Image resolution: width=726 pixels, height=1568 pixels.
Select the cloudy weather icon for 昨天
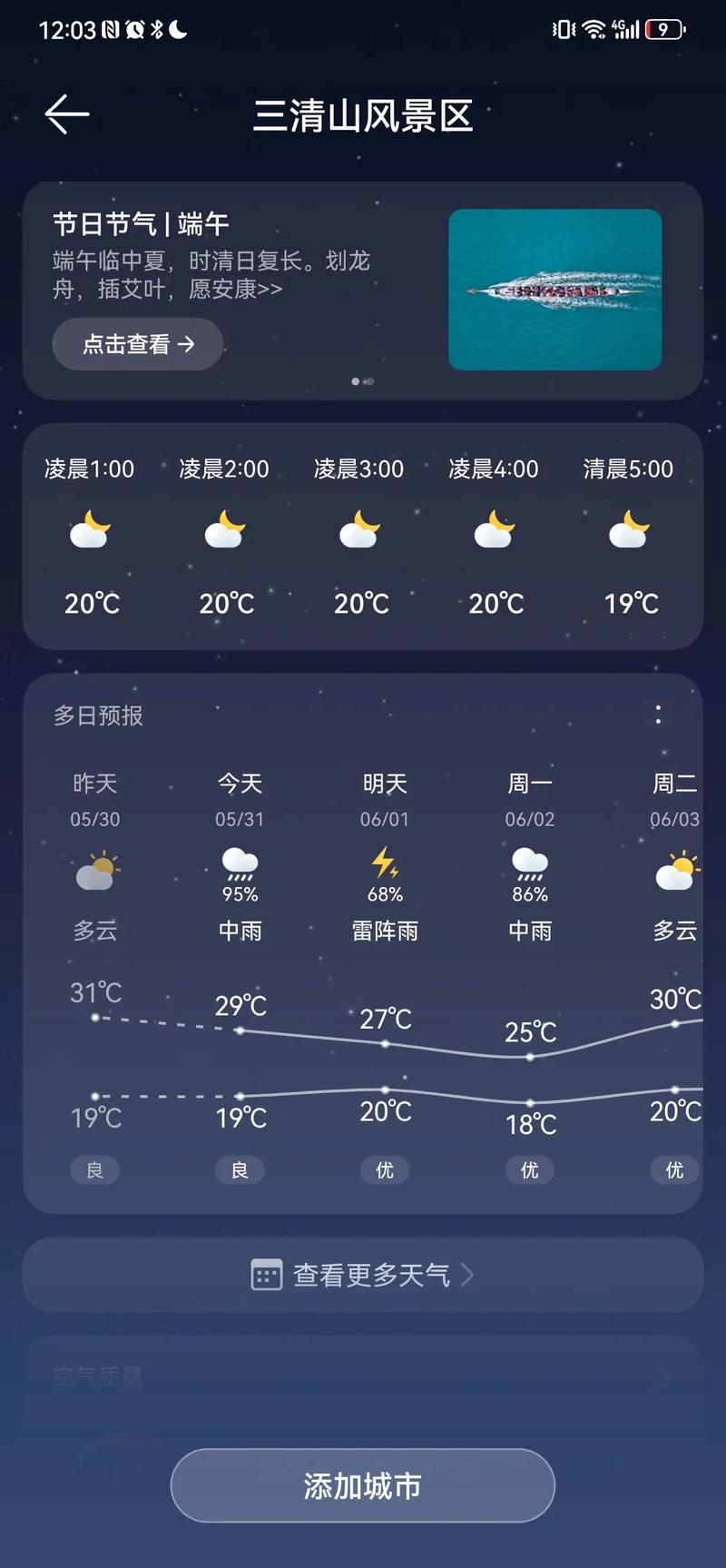[94, 870]
